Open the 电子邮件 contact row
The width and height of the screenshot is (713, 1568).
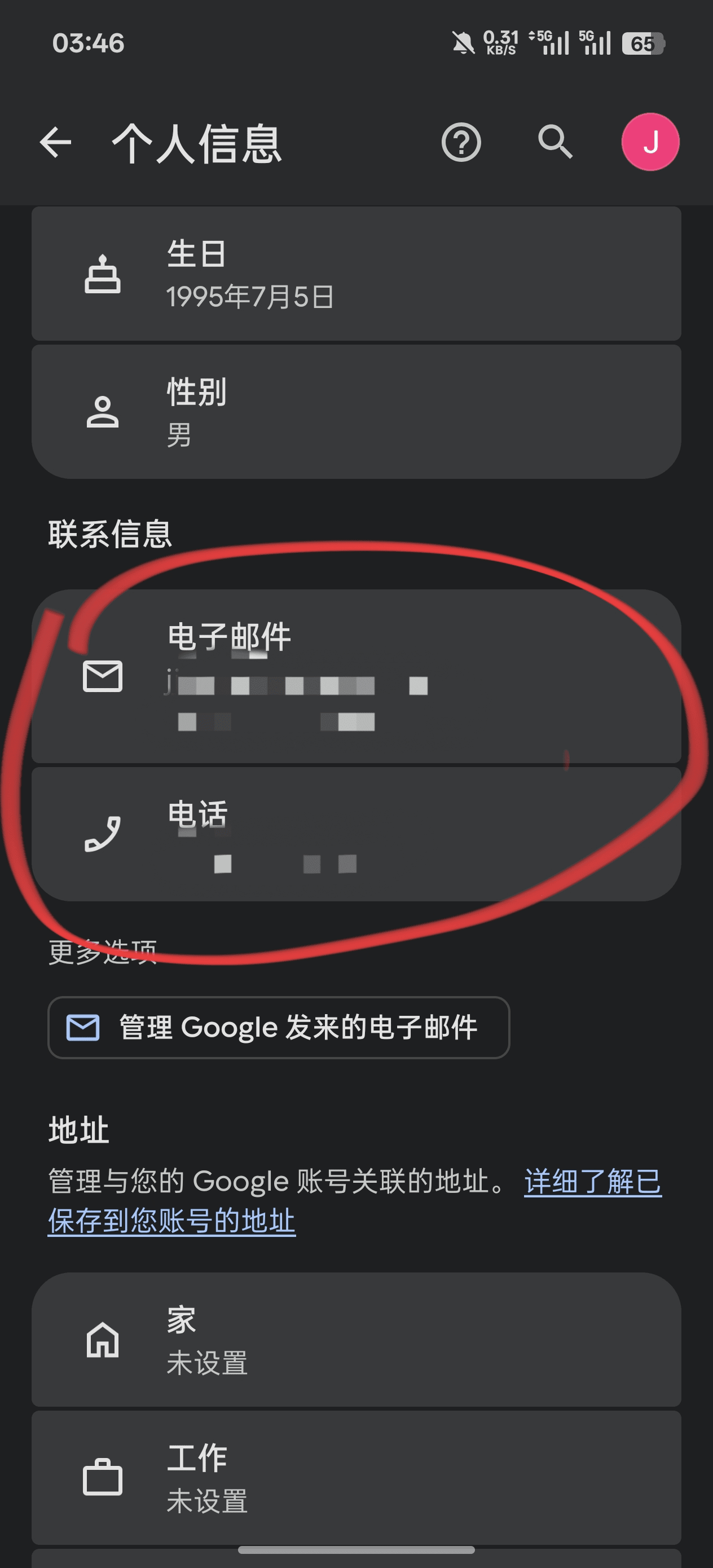[x=356, y=676]
